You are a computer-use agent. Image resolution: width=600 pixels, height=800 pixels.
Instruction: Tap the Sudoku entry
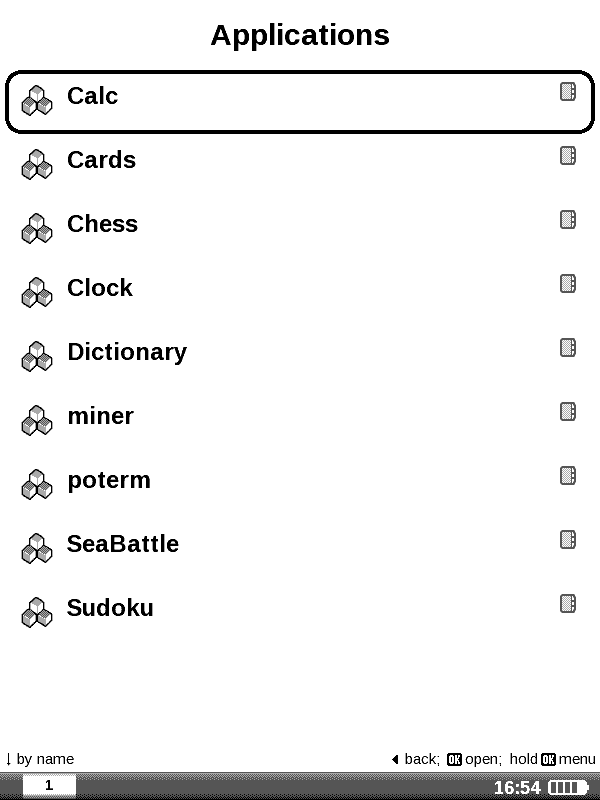(x=110, y=609)
